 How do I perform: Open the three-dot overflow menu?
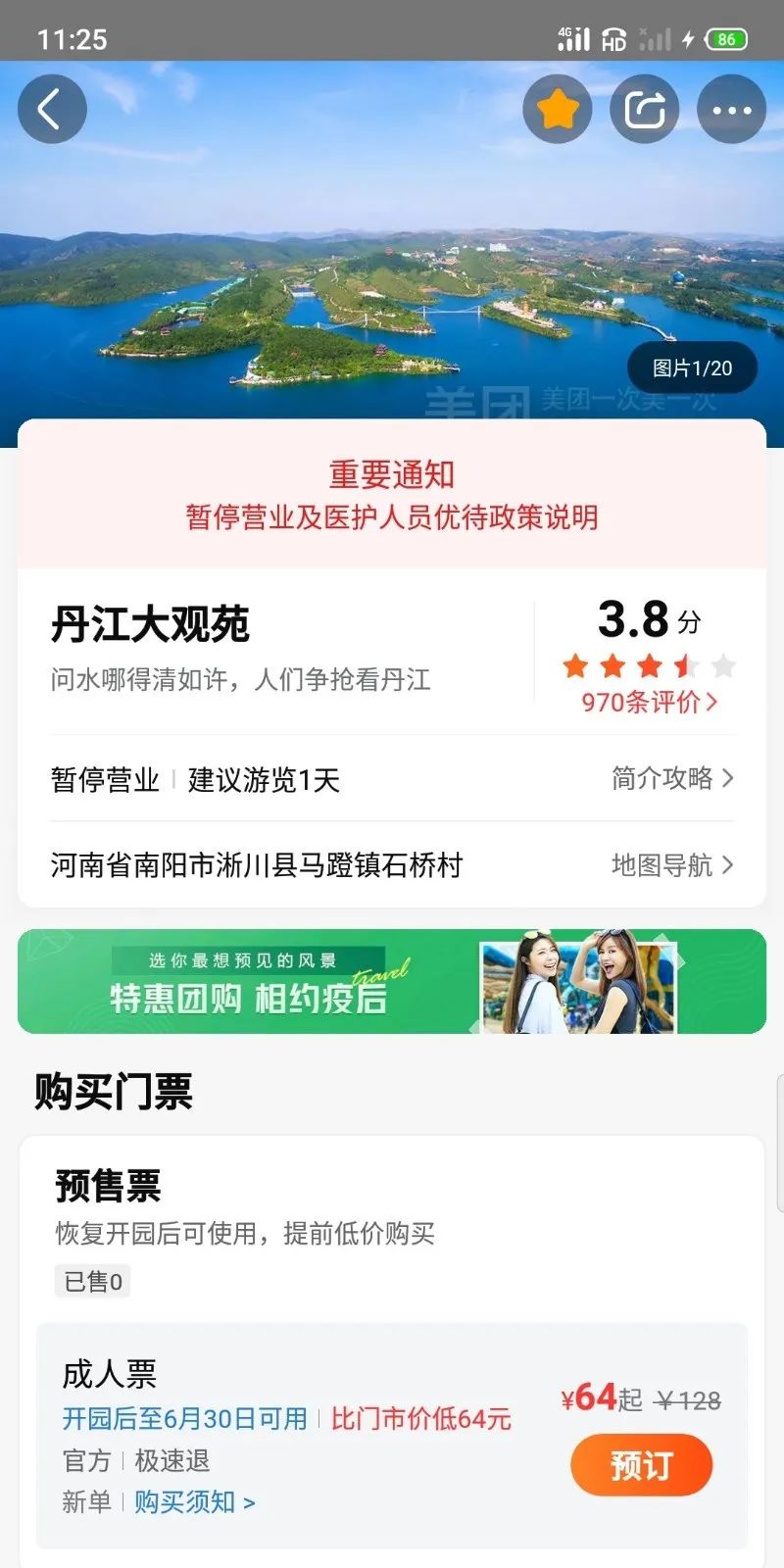click(x=732, y=109)
